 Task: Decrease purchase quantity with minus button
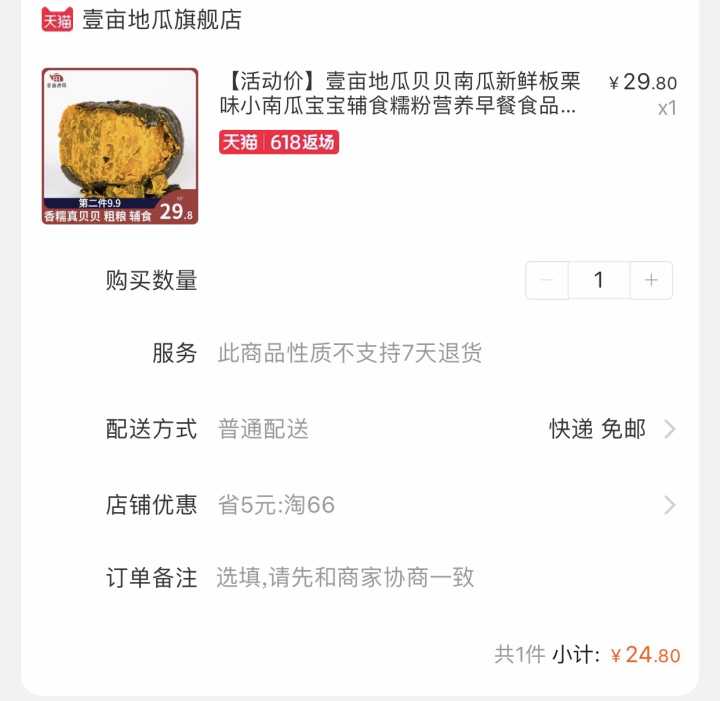pyautogui.click(x=547, y=280)
